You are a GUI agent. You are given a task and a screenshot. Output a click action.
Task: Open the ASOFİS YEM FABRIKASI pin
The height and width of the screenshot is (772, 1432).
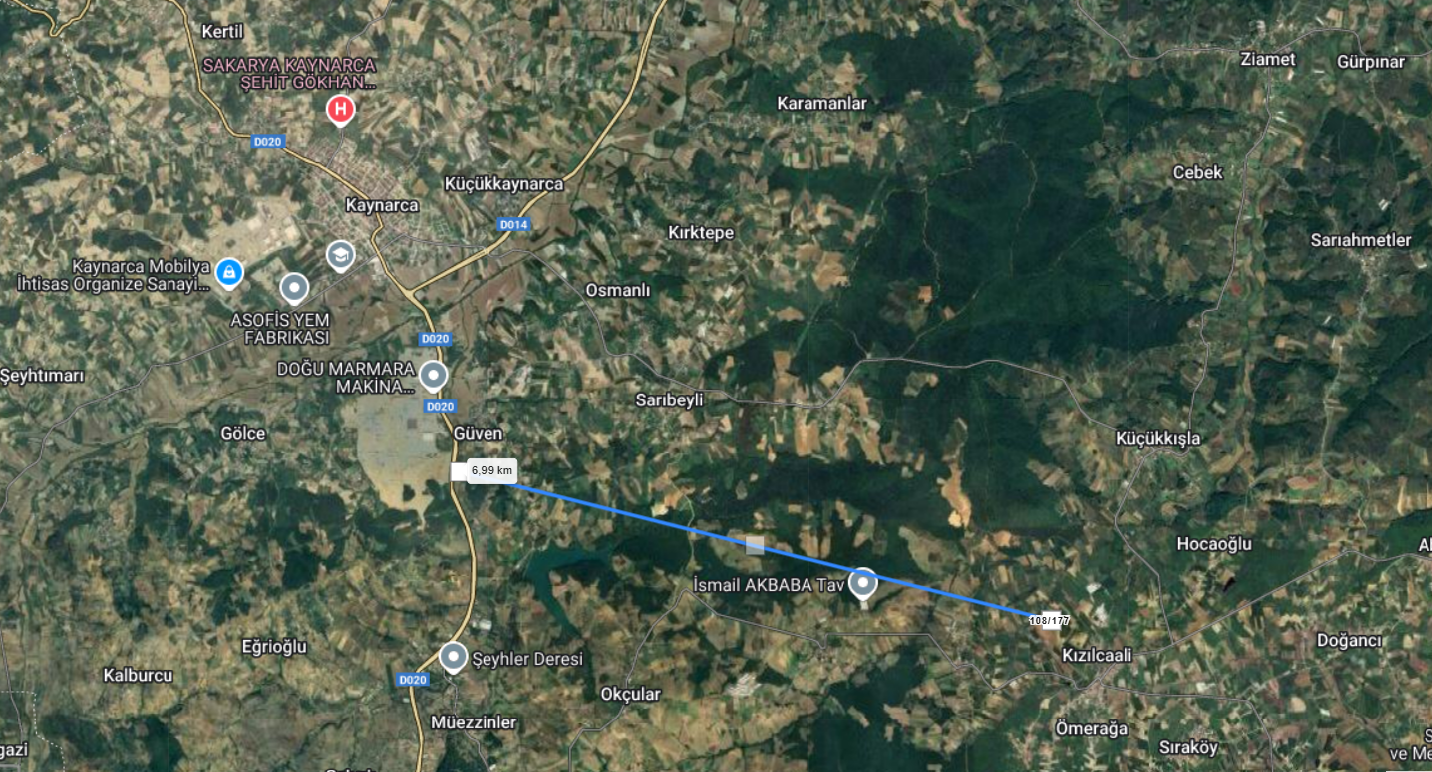pos(294,288)
